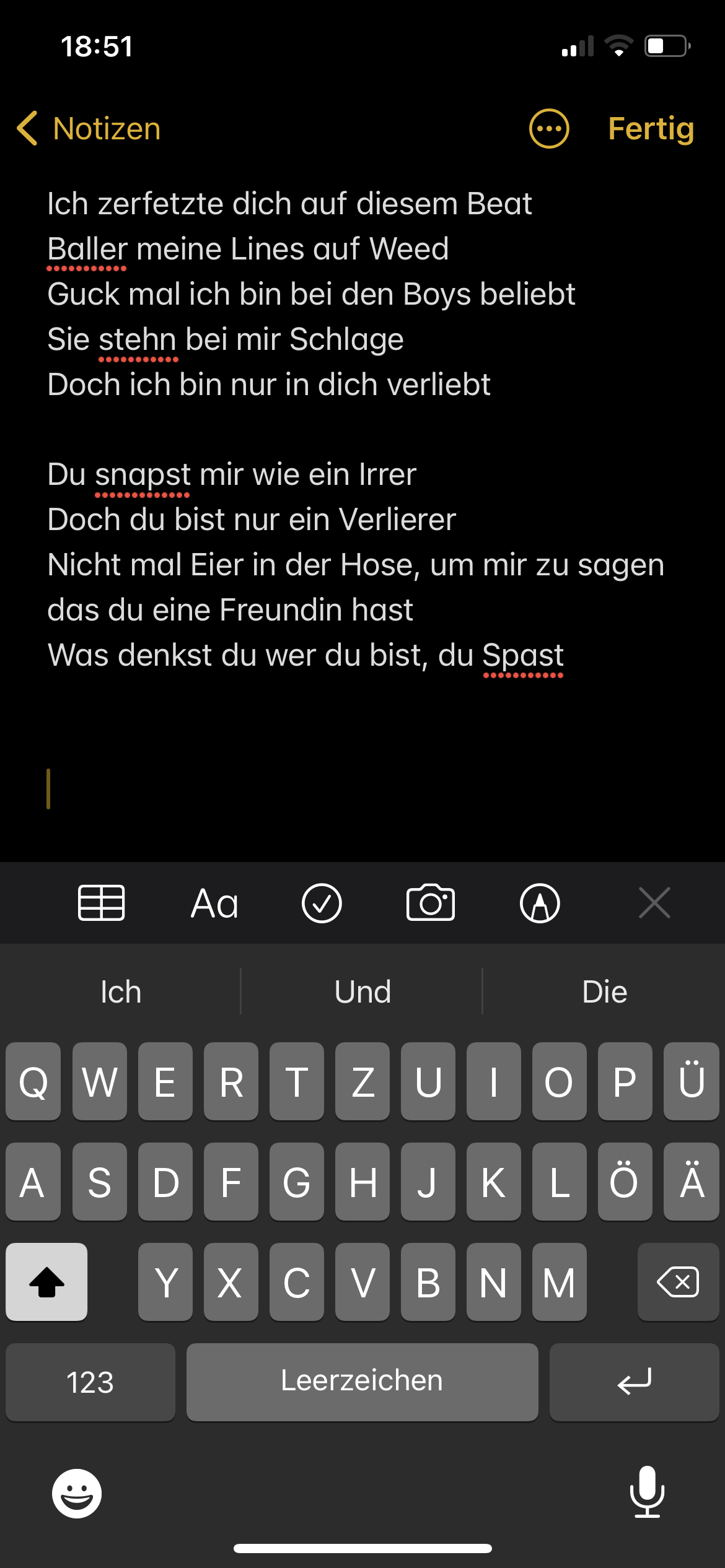Go back to Notizen list
725x1568 pixels.
pyautogui.click(x=89, y=129)
